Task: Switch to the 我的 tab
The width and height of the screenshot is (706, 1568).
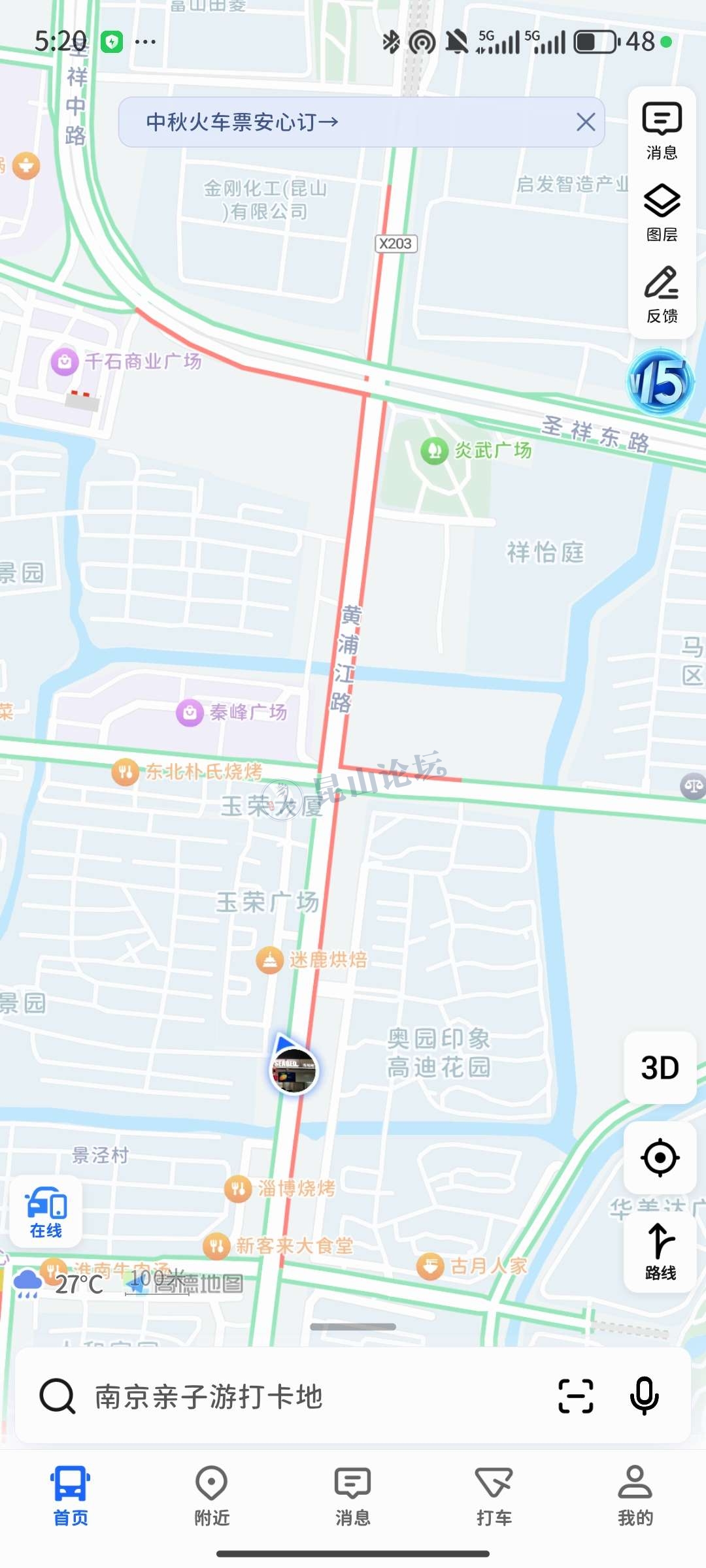Action: pos(635,1496)
